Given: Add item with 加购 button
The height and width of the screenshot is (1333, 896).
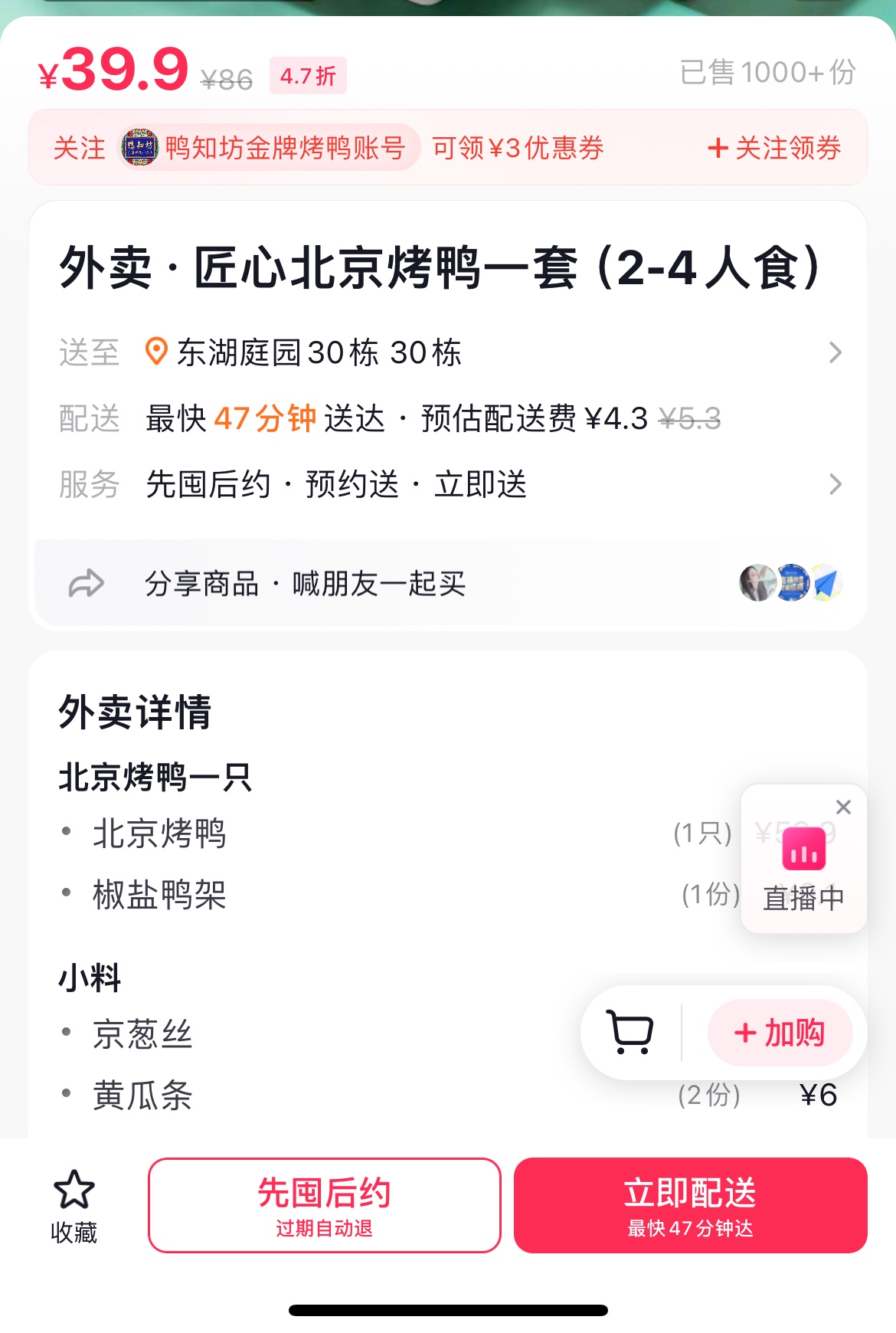Looking at the screenshot, I should [780, 1033].
